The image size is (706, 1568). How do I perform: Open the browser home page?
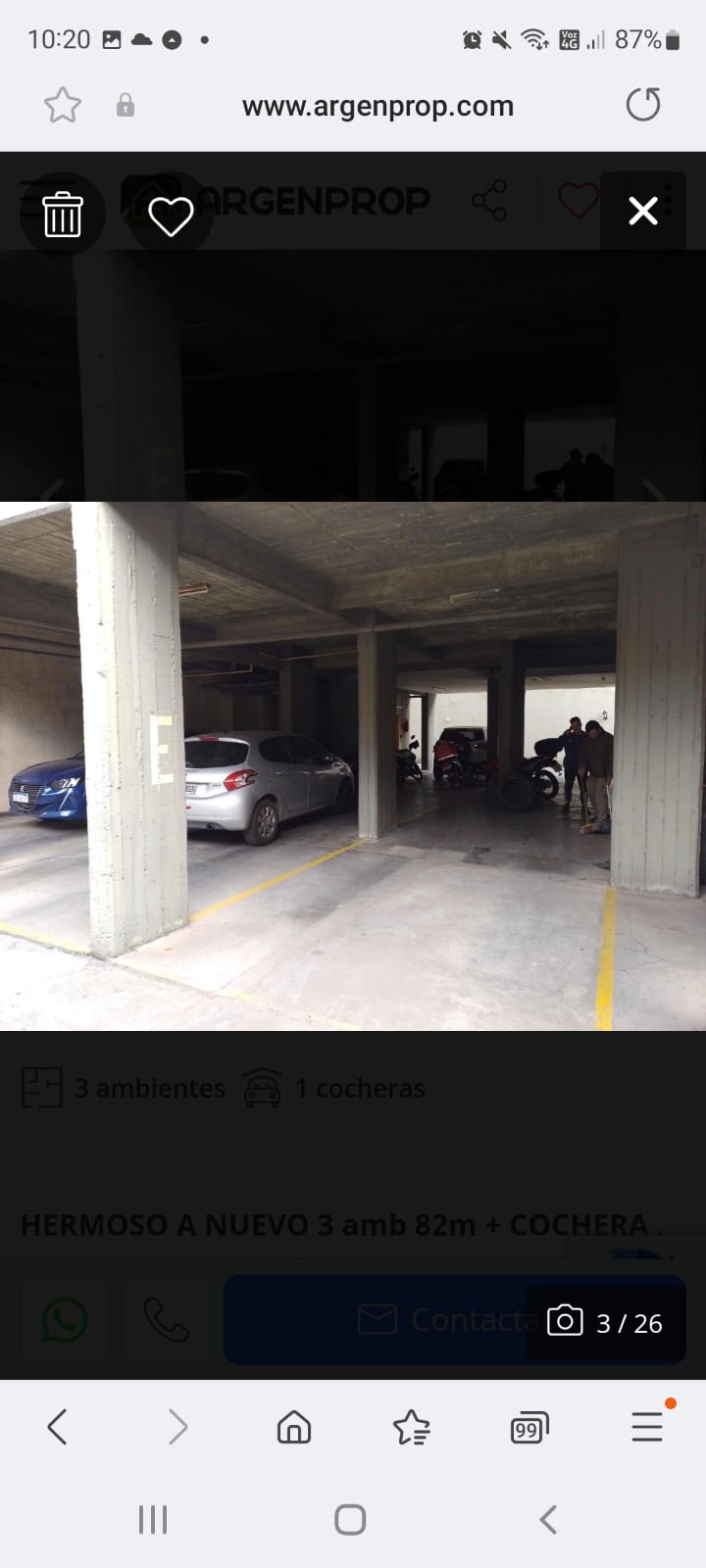tap(294, 1428)
